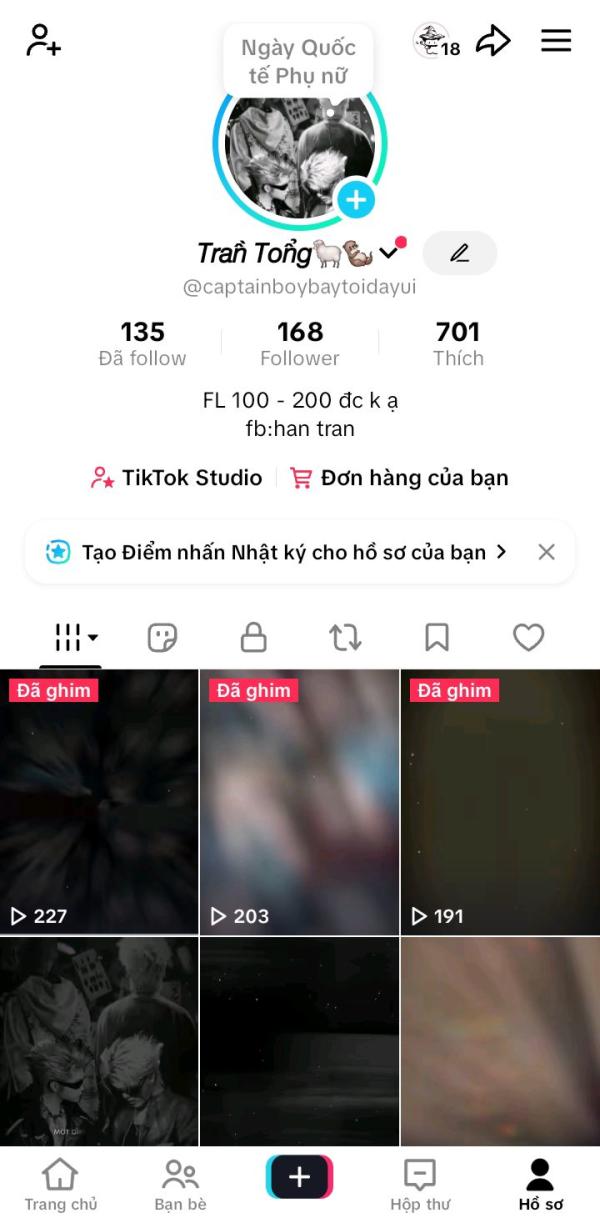Switch to the private videos lock tab
Viewport: 600px width, 1223px height.
pyautogui.click(x=254, y=637)
